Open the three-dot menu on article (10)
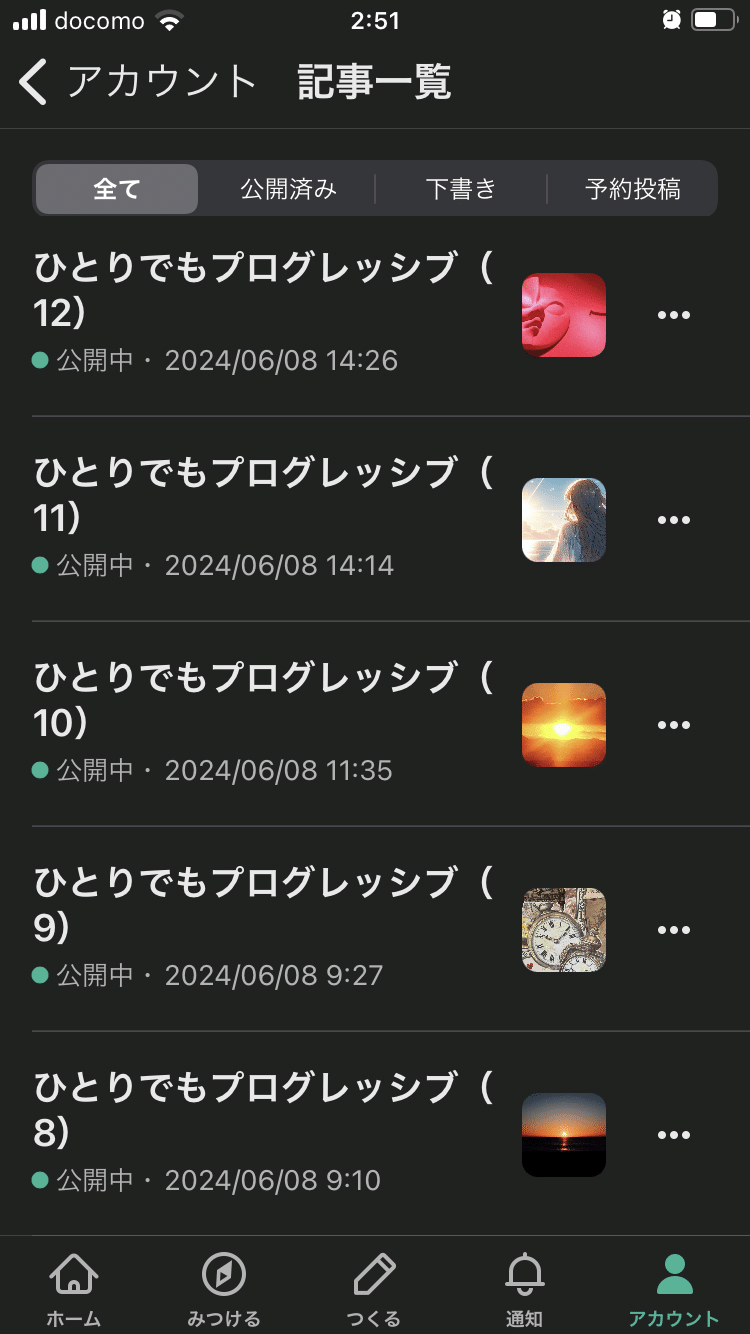Screen dimensions: 750x1334 (x=675, y=724)
